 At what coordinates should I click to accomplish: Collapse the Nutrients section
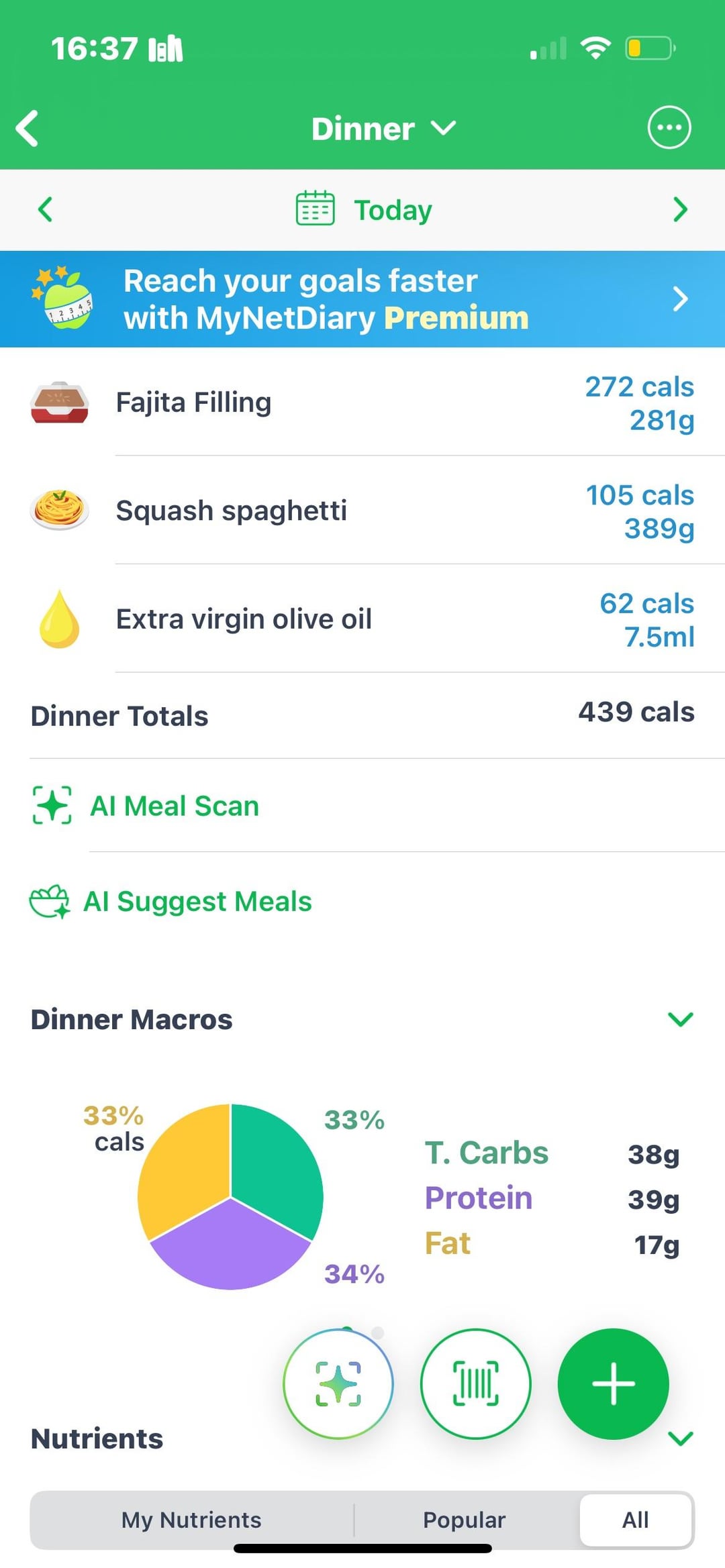[x=681, y=1439]
